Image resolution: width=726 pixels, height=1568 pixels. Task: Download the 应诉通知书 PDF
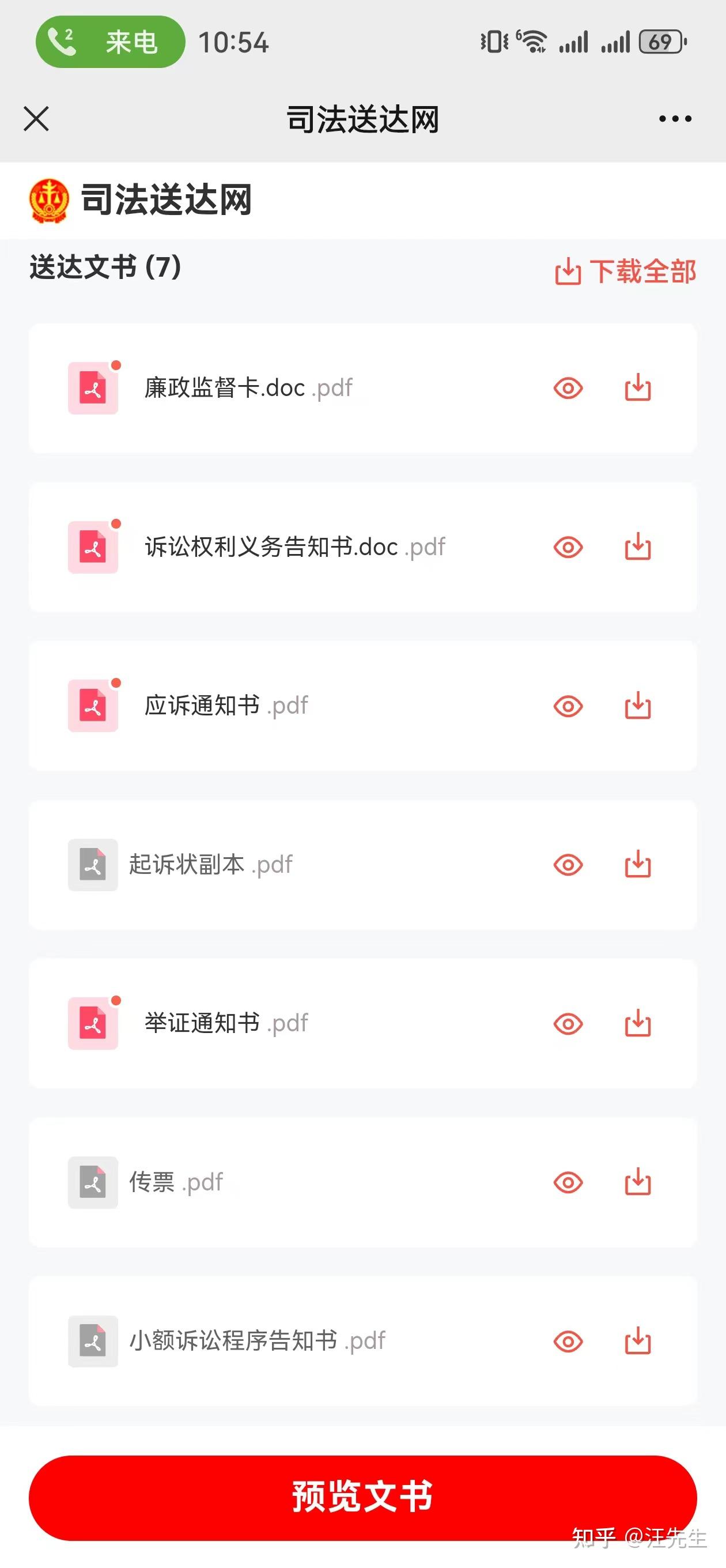click(x=638, y=706)
